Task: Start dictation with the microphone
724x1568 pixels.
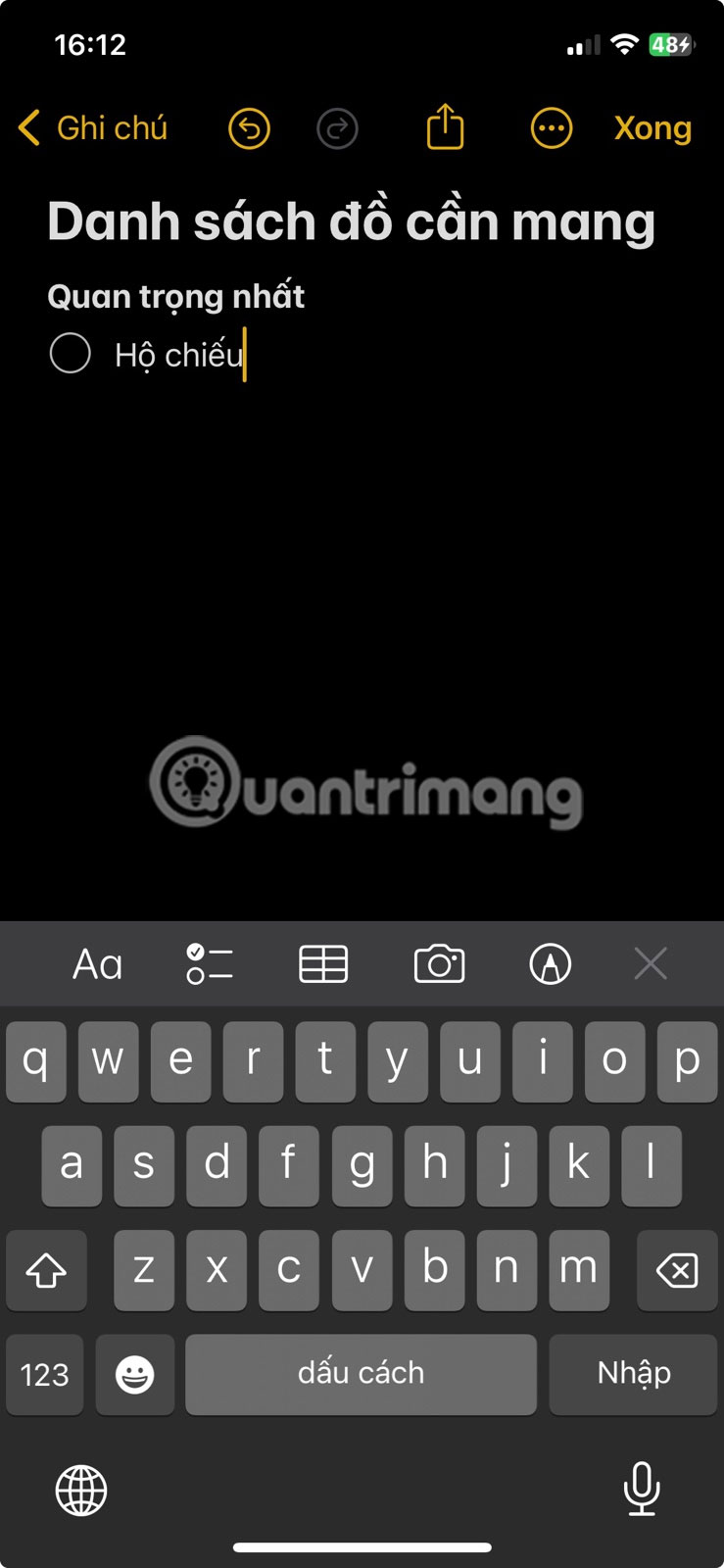Action: coord(642,1489)
